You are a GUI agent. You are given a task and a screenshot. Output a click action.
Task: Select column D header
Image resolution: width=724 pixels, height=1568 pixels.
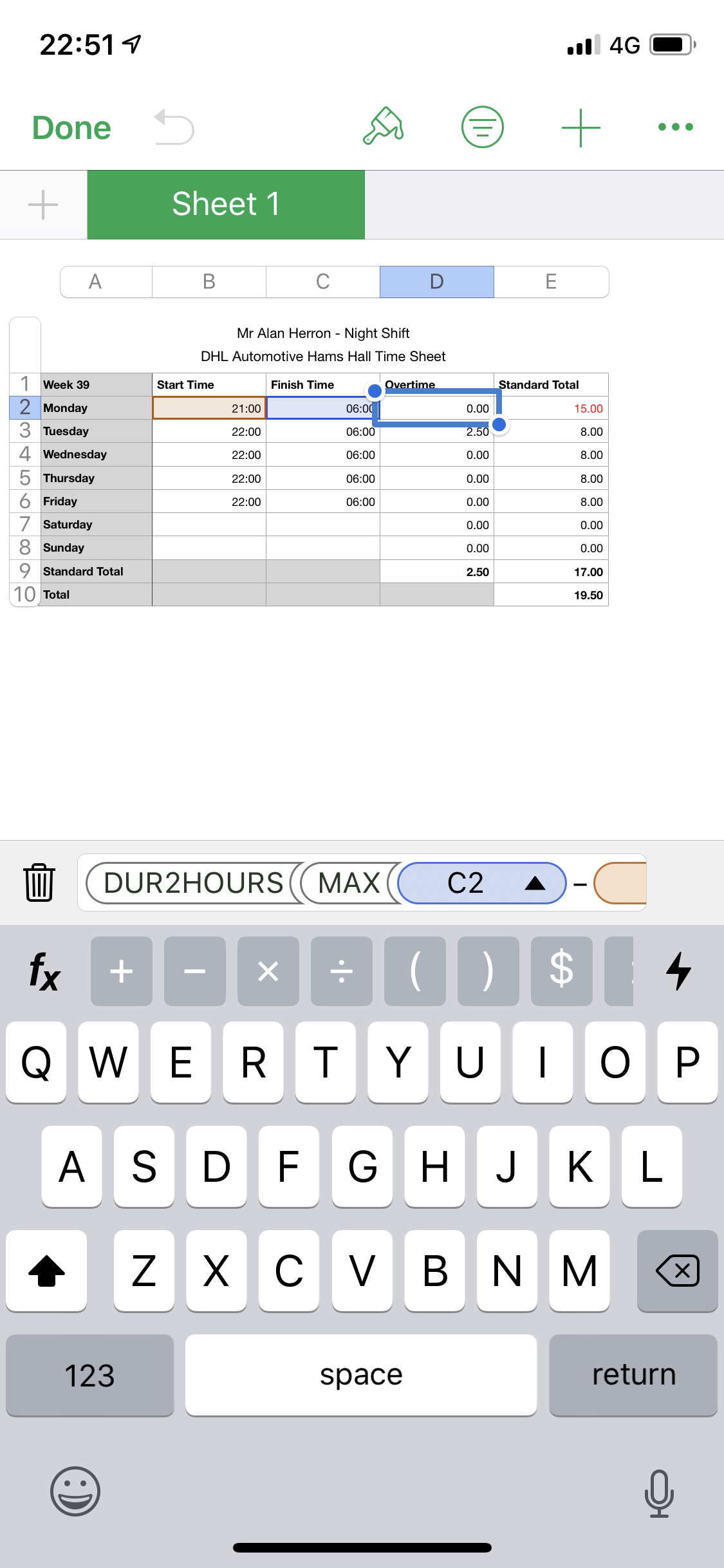(x=436, y=282)
